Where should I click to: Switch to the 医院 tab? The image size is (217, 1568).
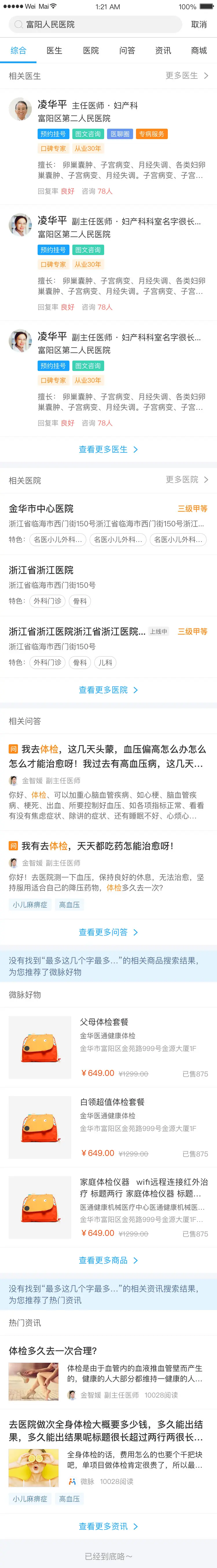coord(91,50)
